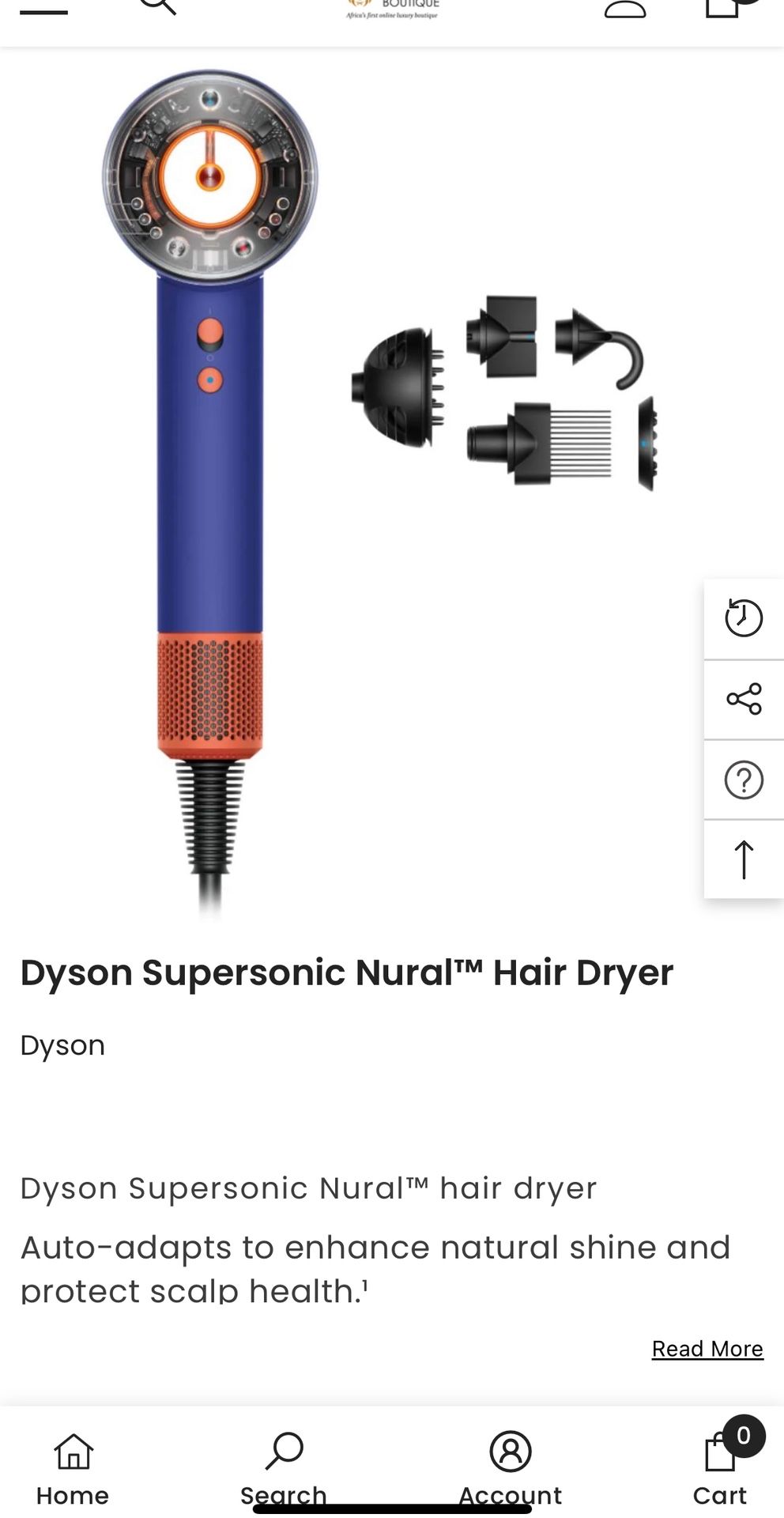Expand the description with Read More

coord(707,1349)
